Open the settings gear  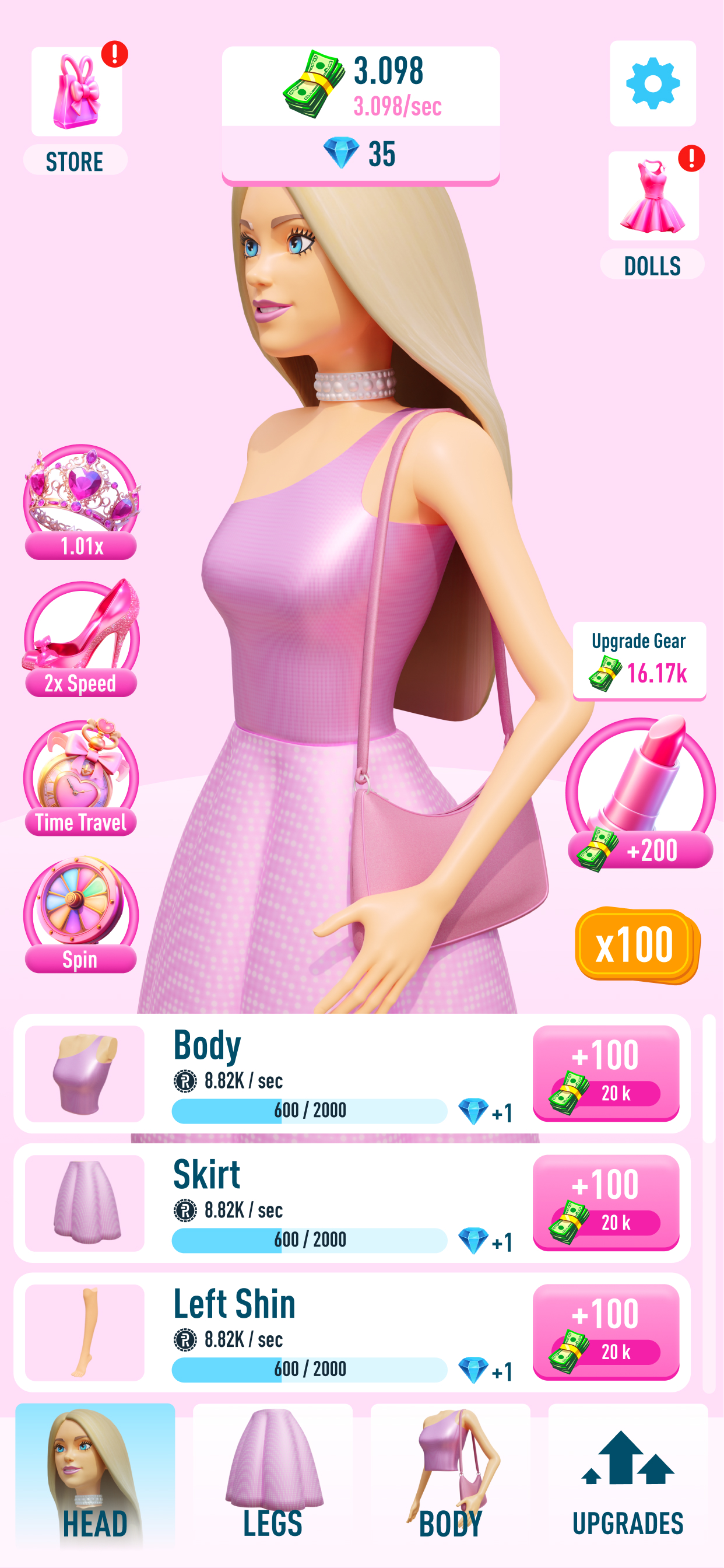653,83
